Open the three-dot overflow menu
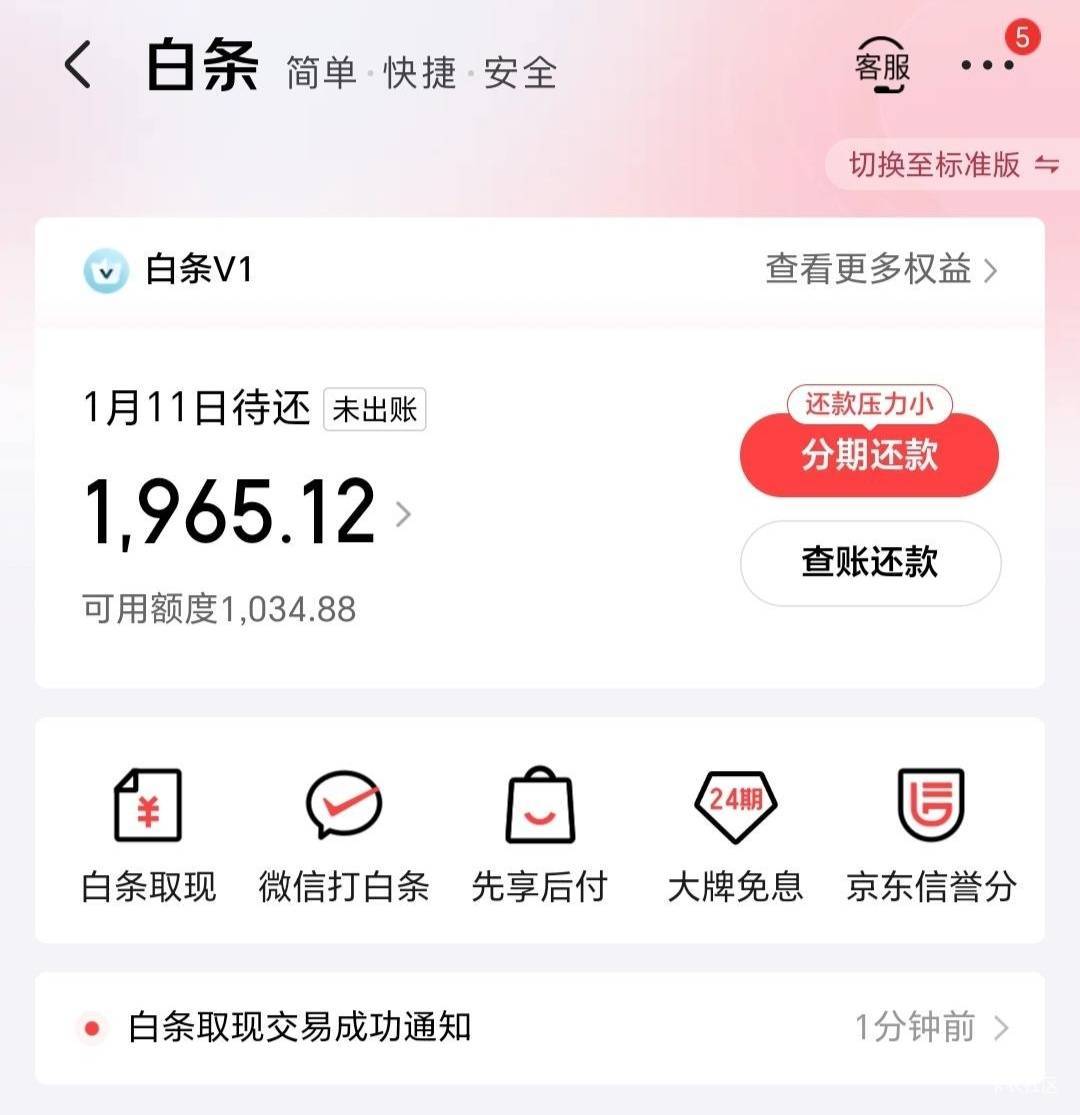Image resolution: width=1080 pixels, height=1115 pixels. (987, 65)
